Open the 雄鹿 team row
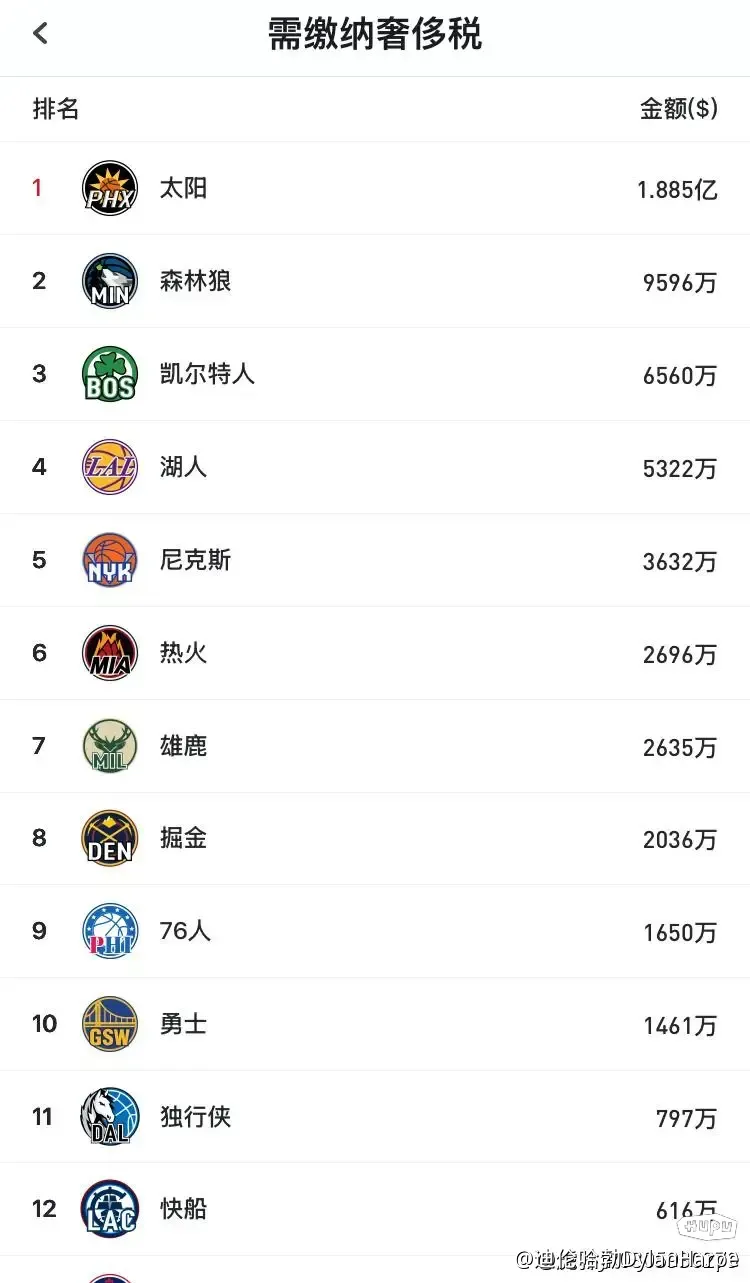Viewport: 750px width, 1283px height. point(375,746)
